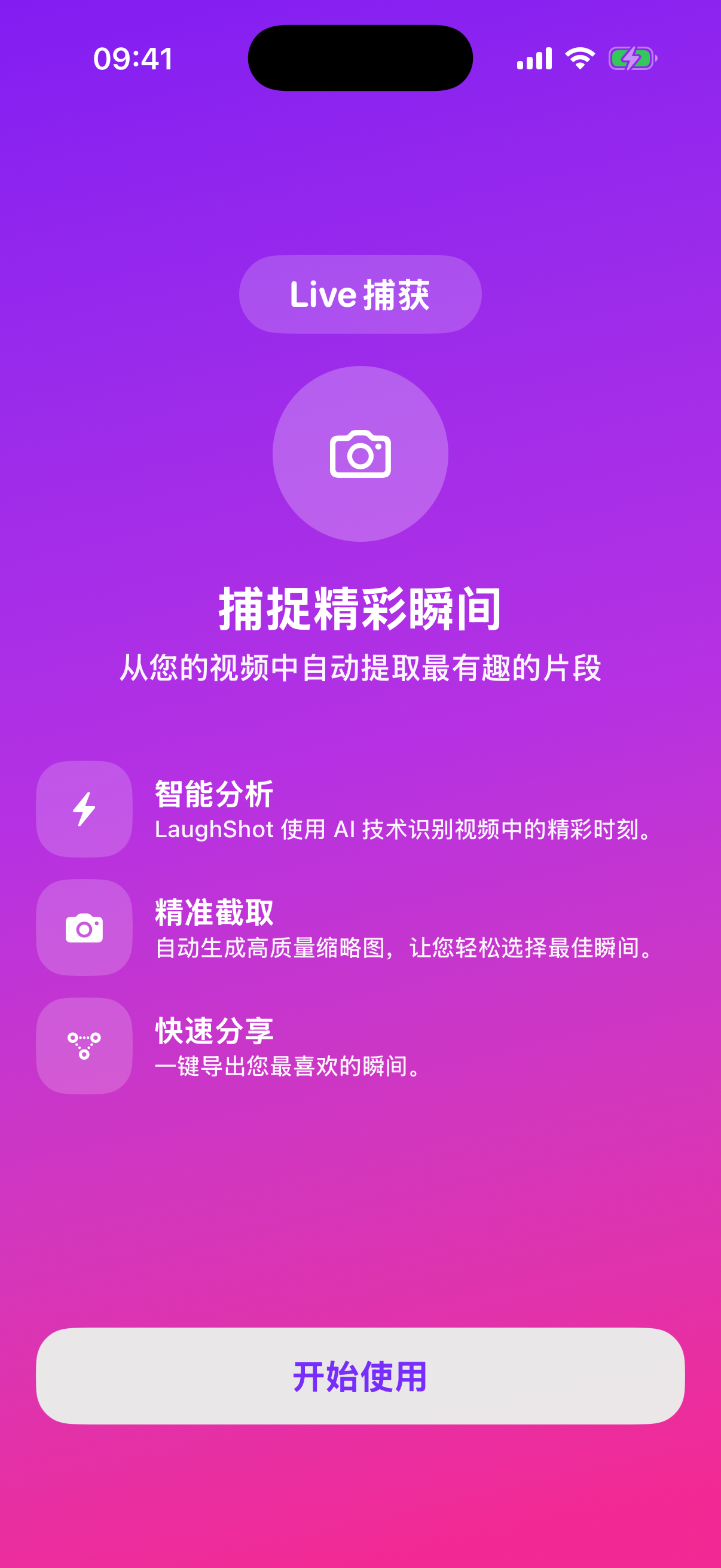Click the Dynamic Island area at the top
The width and height of the screenshot is (721, 1568).
point(360,58)
